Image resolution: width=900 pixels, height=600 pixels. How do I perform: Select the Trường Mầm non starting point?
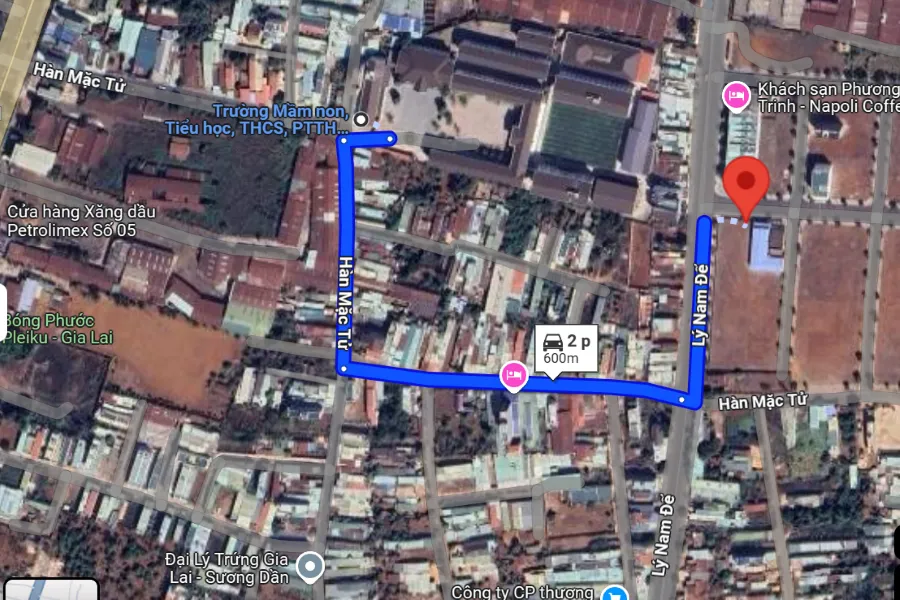tap(361, 120)
